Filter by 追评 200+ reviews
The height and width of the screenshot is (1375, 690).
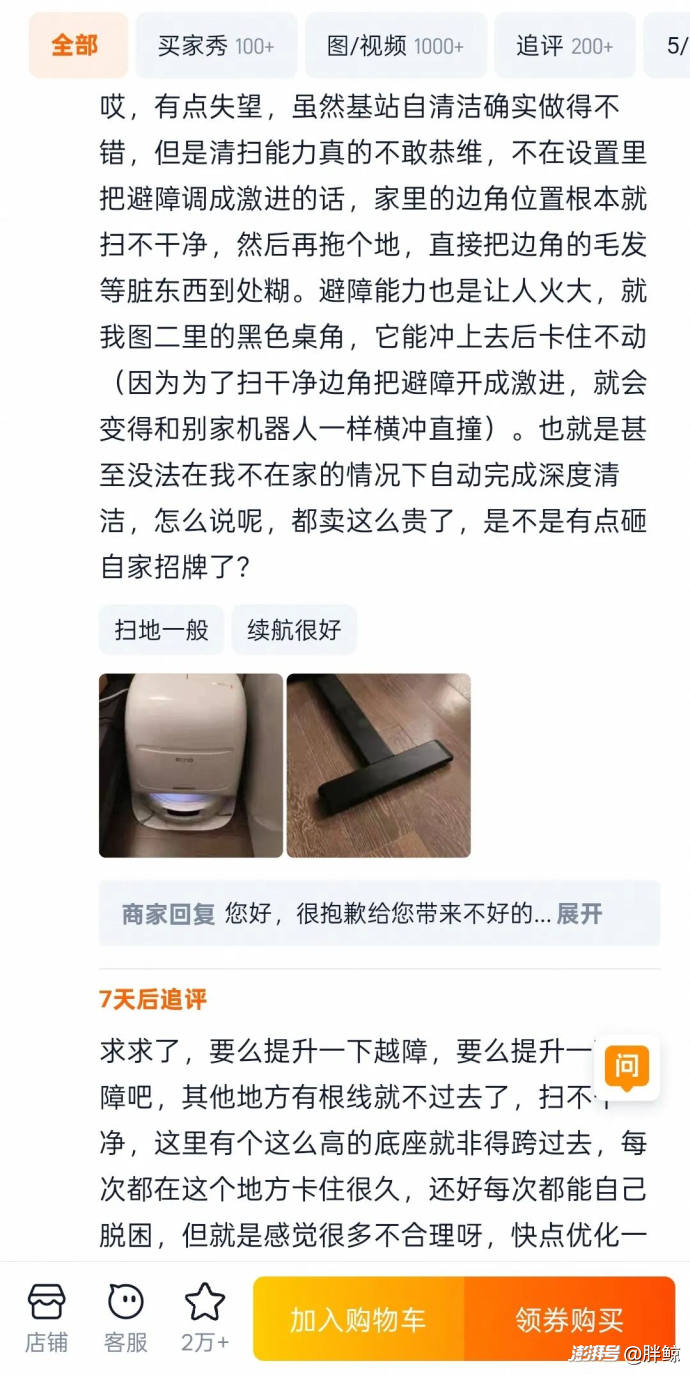coord(564,46)
